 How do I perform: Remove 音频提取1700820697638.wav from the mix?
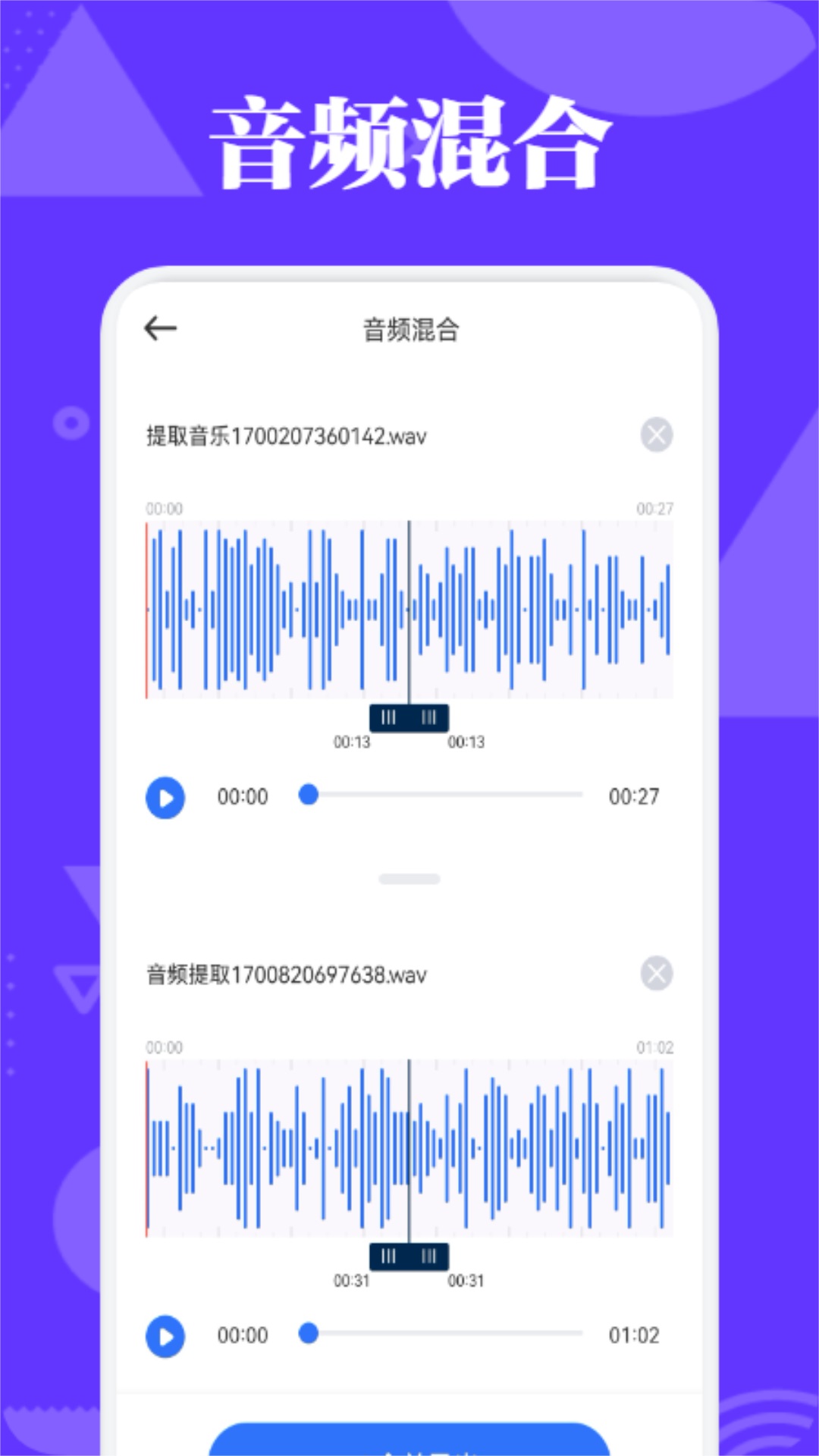point(655,974)
